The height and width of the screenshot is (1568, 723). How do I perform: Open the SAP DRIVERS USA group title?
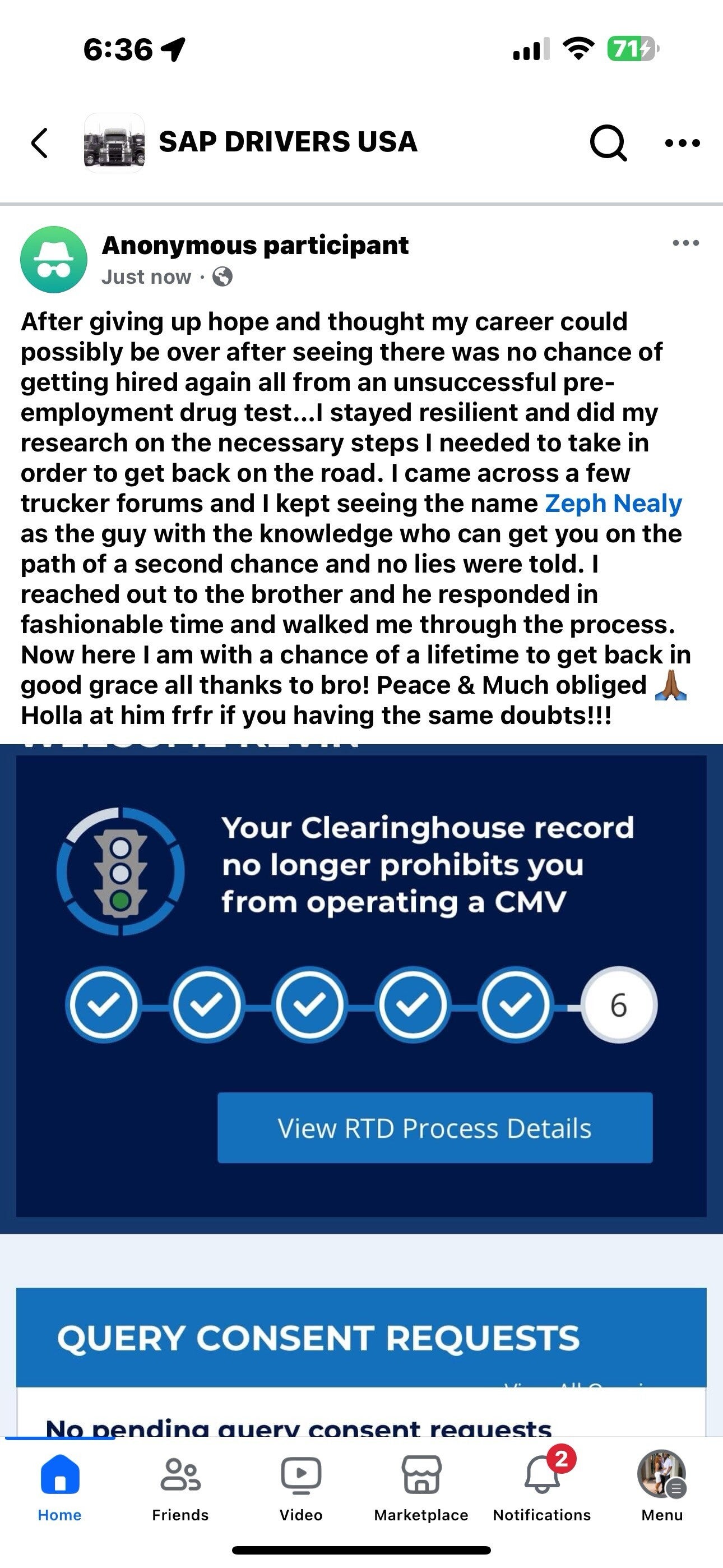pyautogui.click(x=288, y=142)
